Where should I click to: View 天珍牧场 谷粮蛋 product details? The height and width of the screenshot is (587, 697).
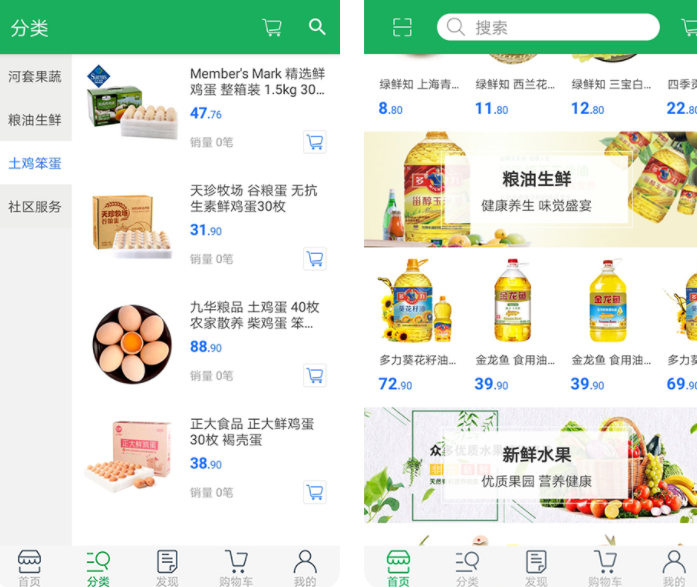(254, 198)
